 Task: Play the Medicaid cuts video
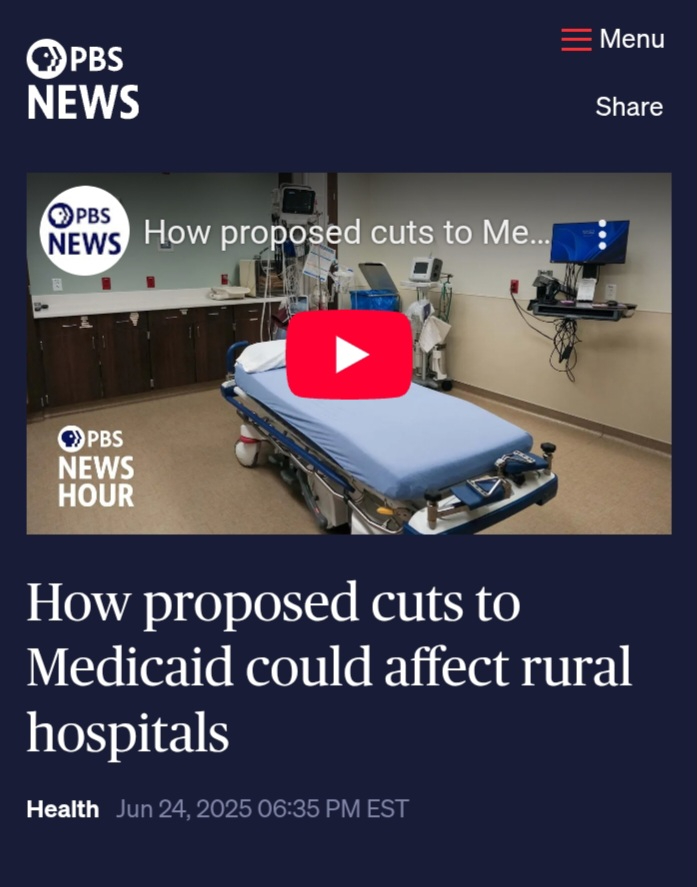(x=349, y=354)
